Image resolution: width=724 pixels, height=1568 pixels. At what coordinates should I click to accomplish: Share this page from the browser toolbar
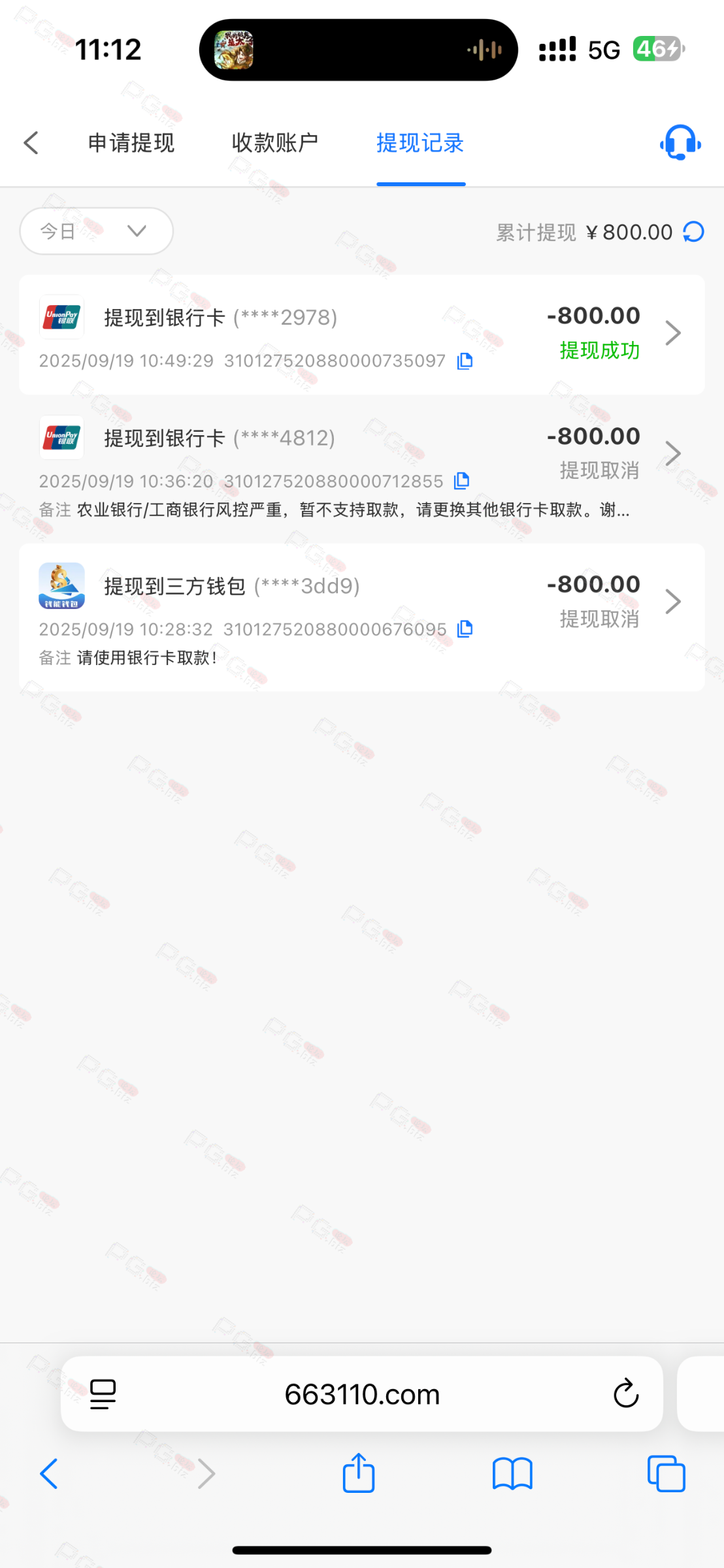359,1473
